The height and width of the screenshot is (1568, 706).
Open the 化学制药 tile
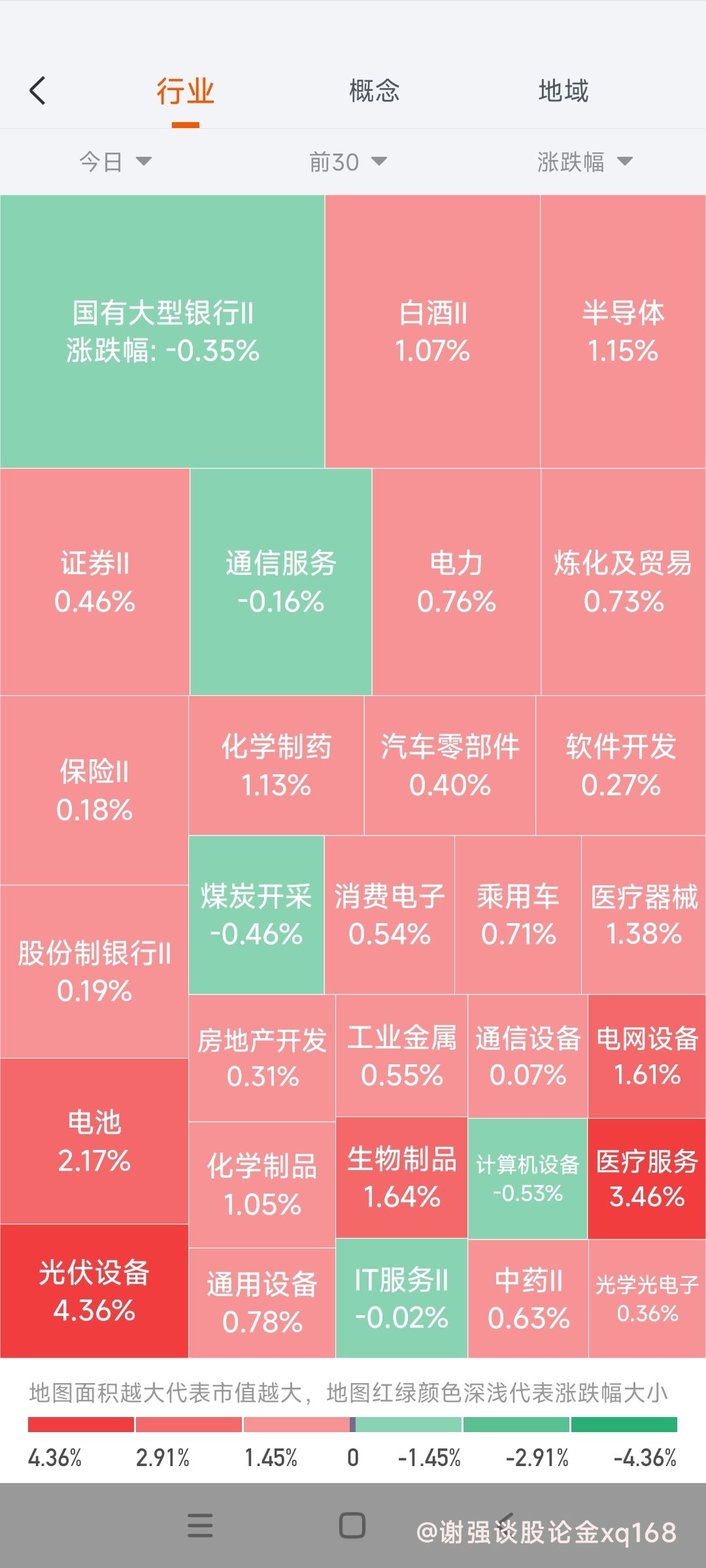pyautogui.click(x=276, y=765)
